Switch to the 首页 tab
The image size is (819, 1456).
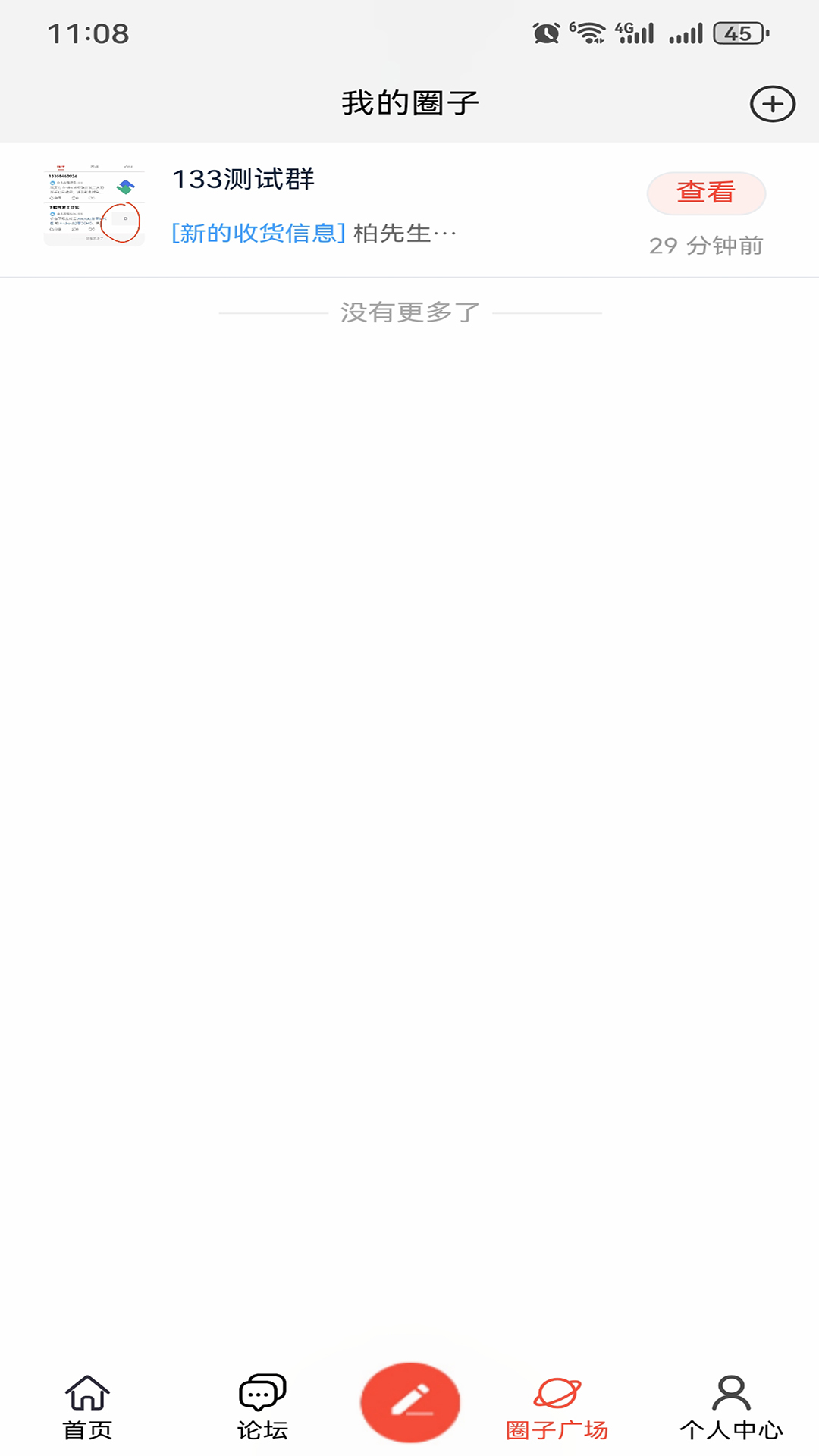tap(87, 1407)
